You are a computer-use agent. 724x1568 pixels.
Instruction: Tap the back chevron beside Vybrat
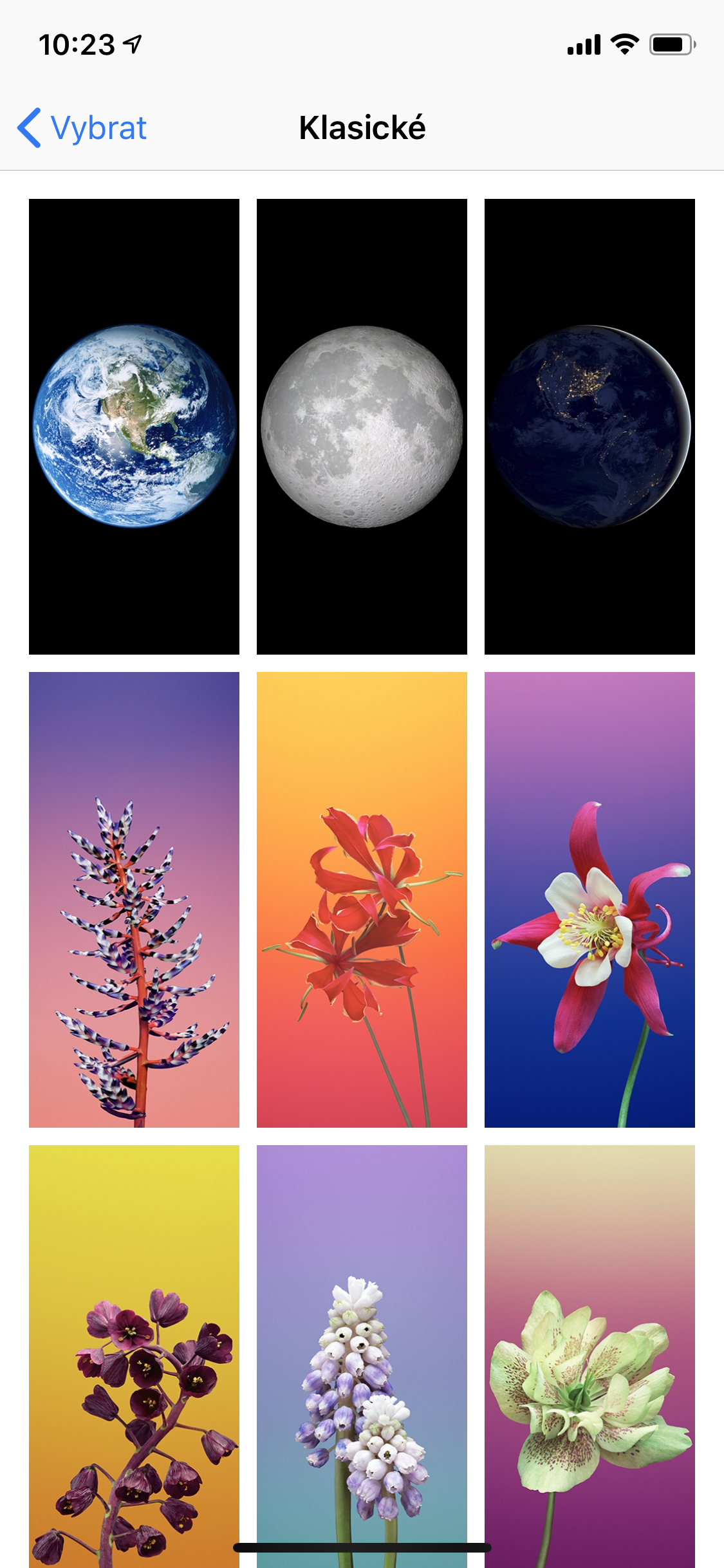click(x=29, y=127)
